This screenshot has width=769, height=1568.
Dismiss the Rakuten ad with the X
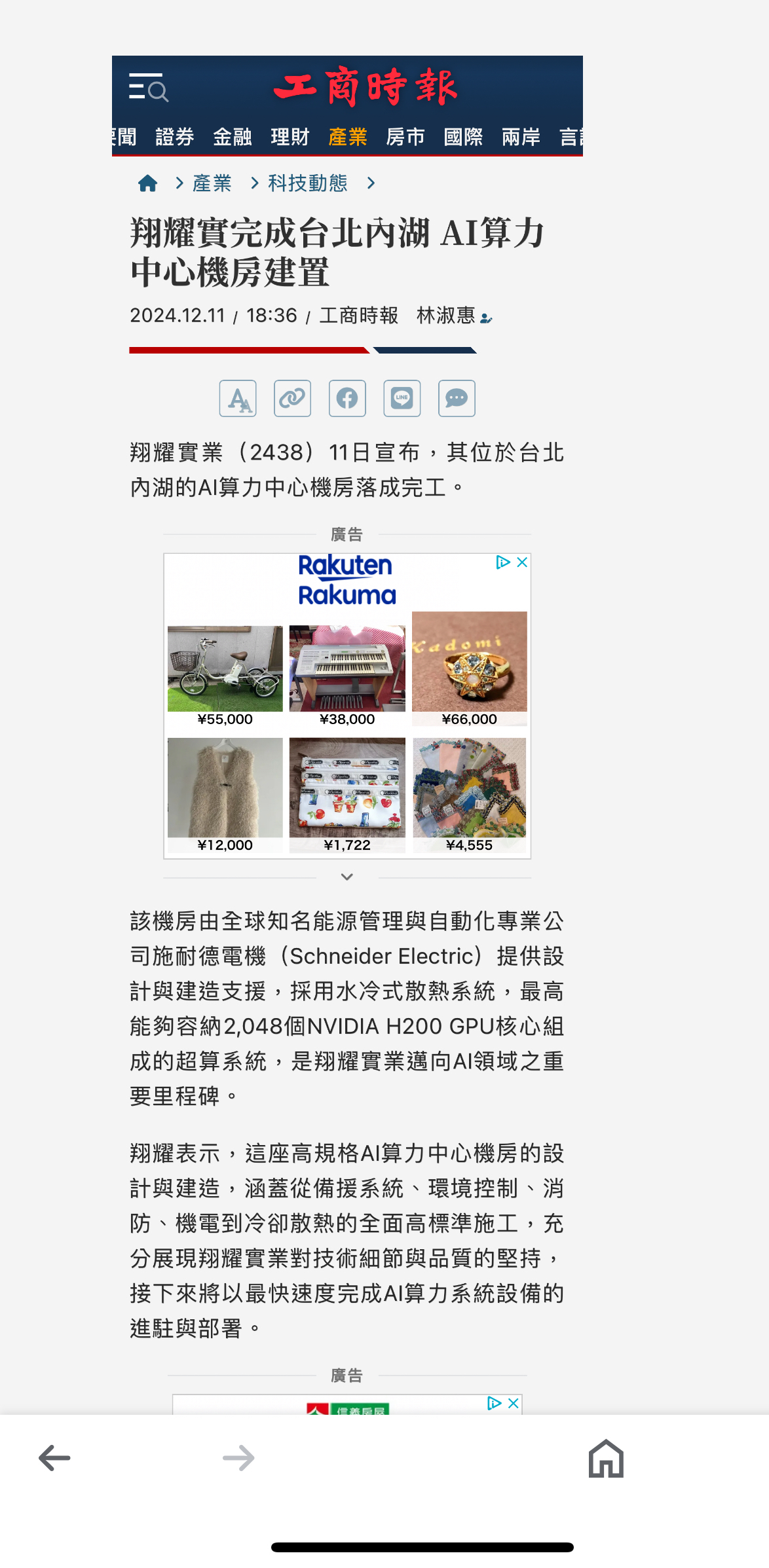click(522, 562)
